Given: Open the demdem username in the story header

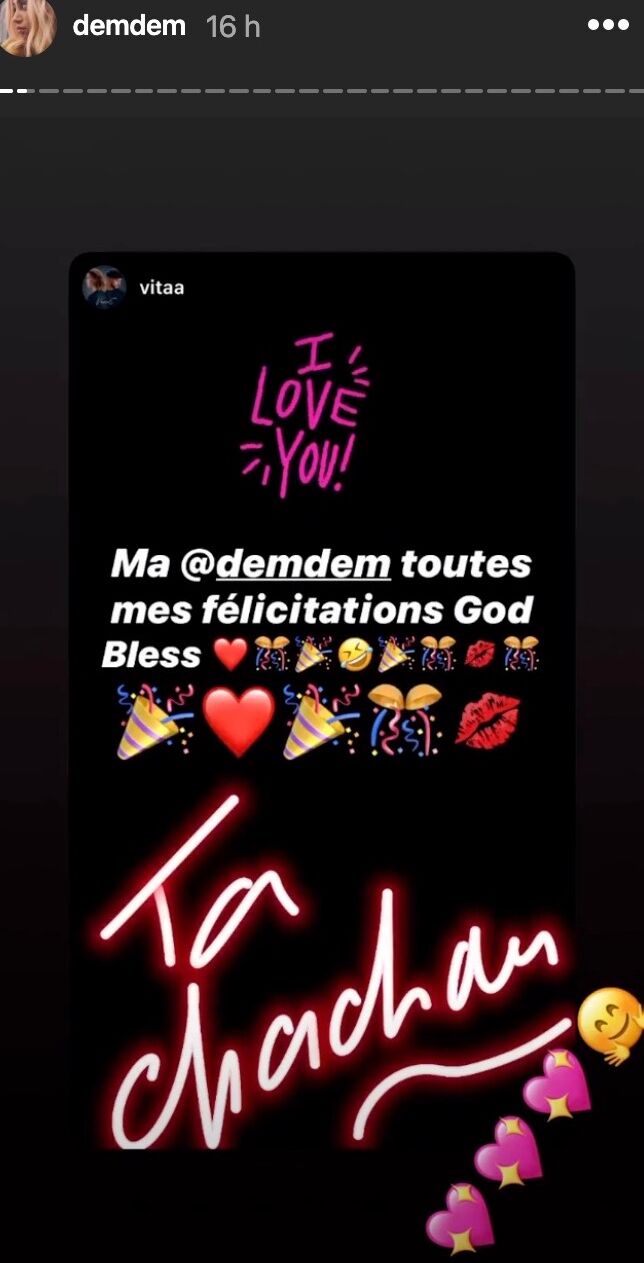Looking at the screenshot, I should tap(129, 26).
